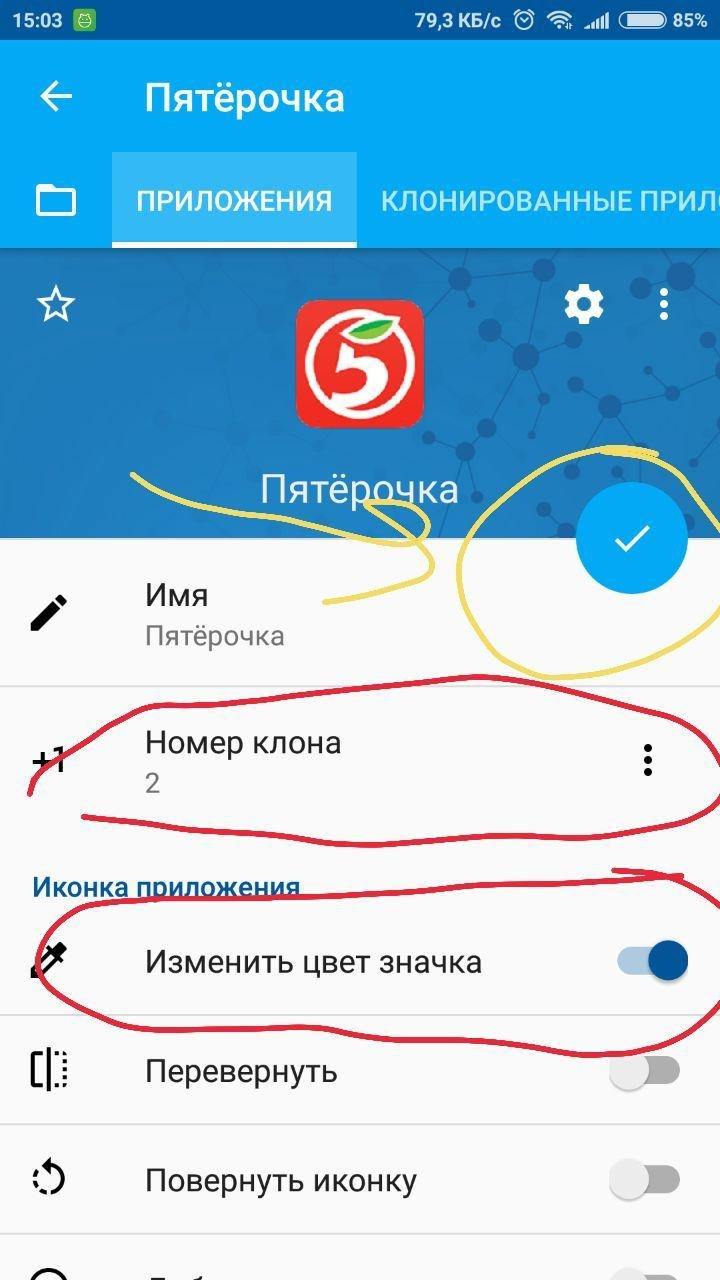Switch to the Клонированные приложения tab
This screenshot has height=1280, width=720.
pos(548,200)
